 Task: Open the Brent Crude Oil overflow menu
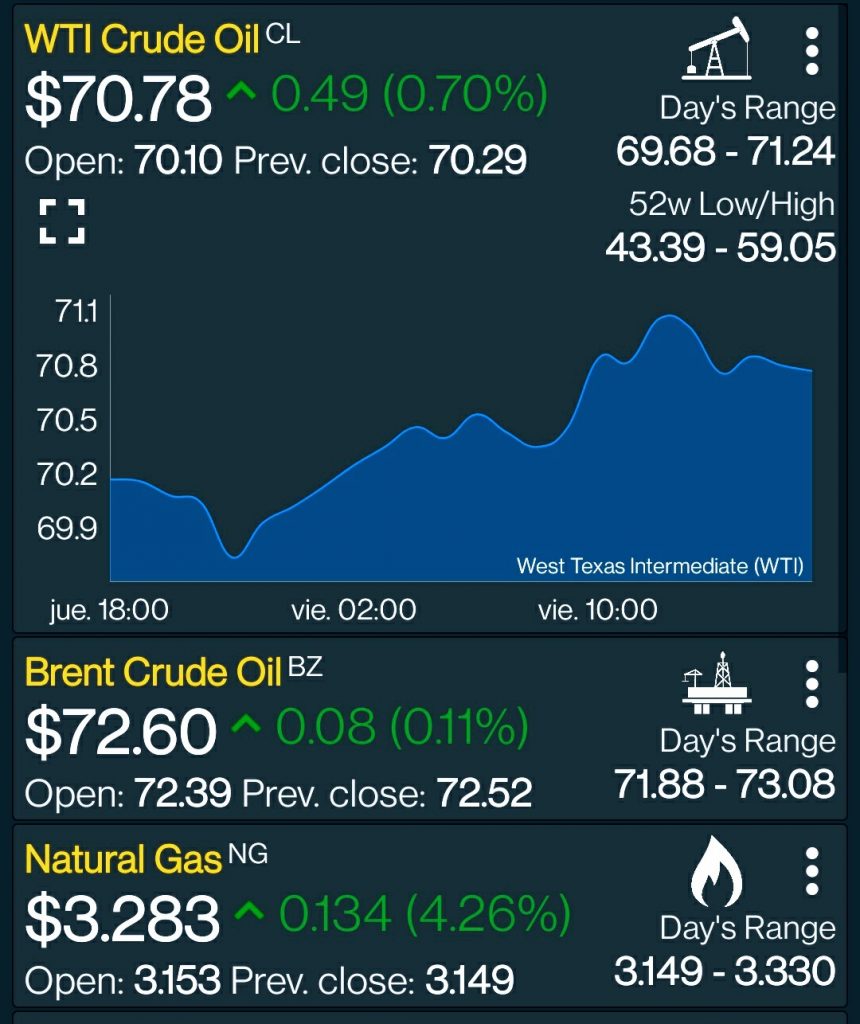click(812, 685)
